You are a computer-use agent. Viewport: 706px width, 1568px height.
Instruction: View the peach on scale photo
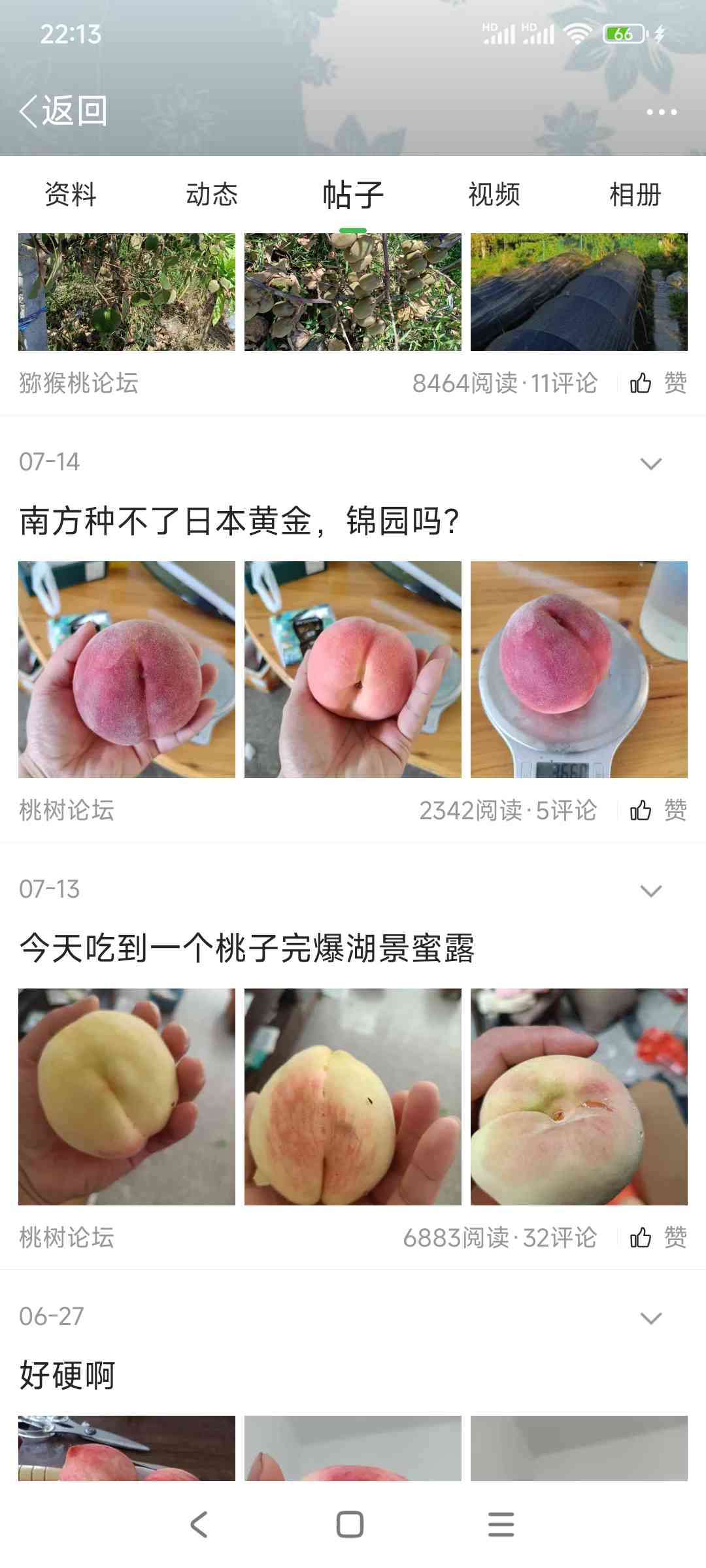click(x=579, y=669)
